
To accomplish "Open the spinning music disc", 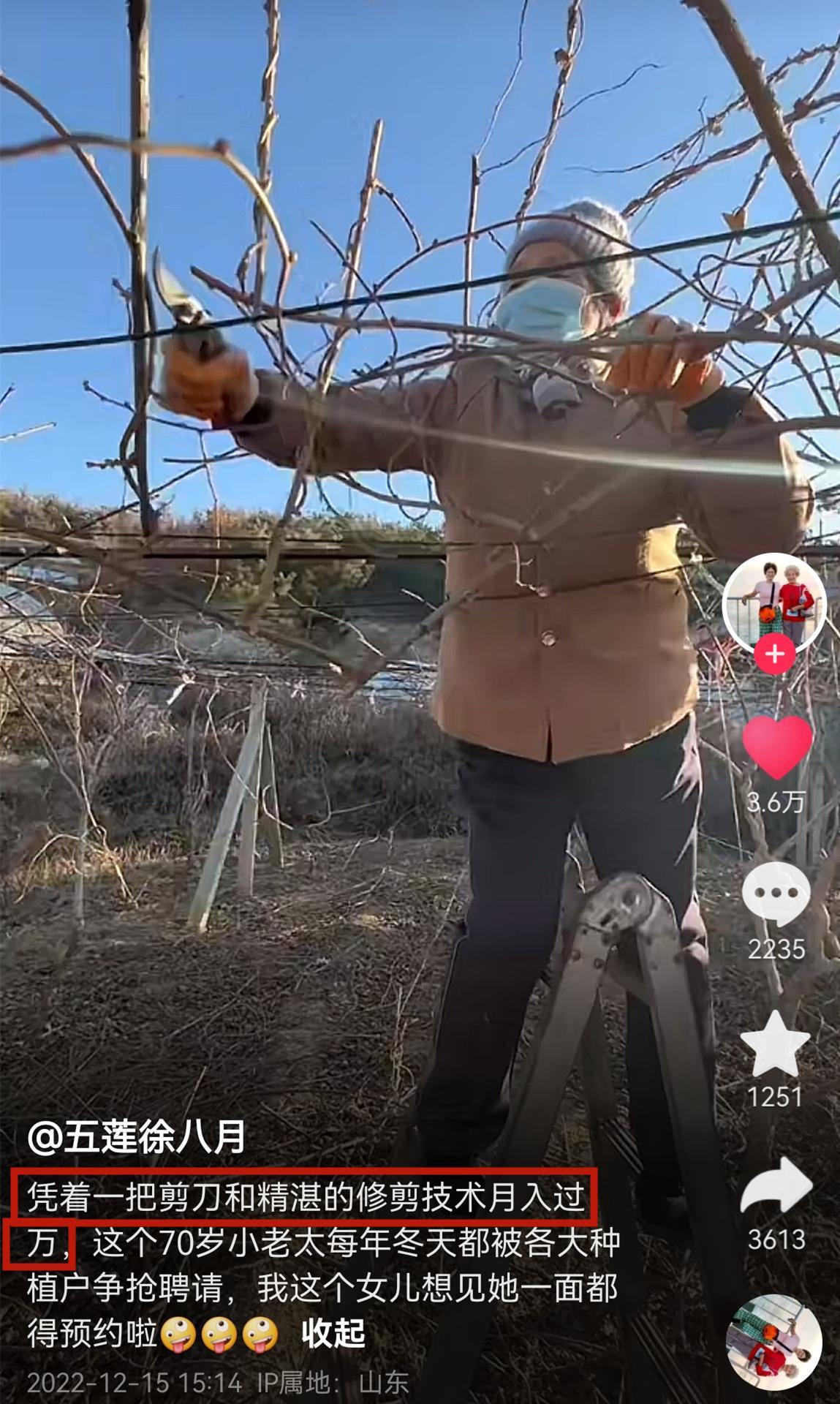I will coord(774,1342).
